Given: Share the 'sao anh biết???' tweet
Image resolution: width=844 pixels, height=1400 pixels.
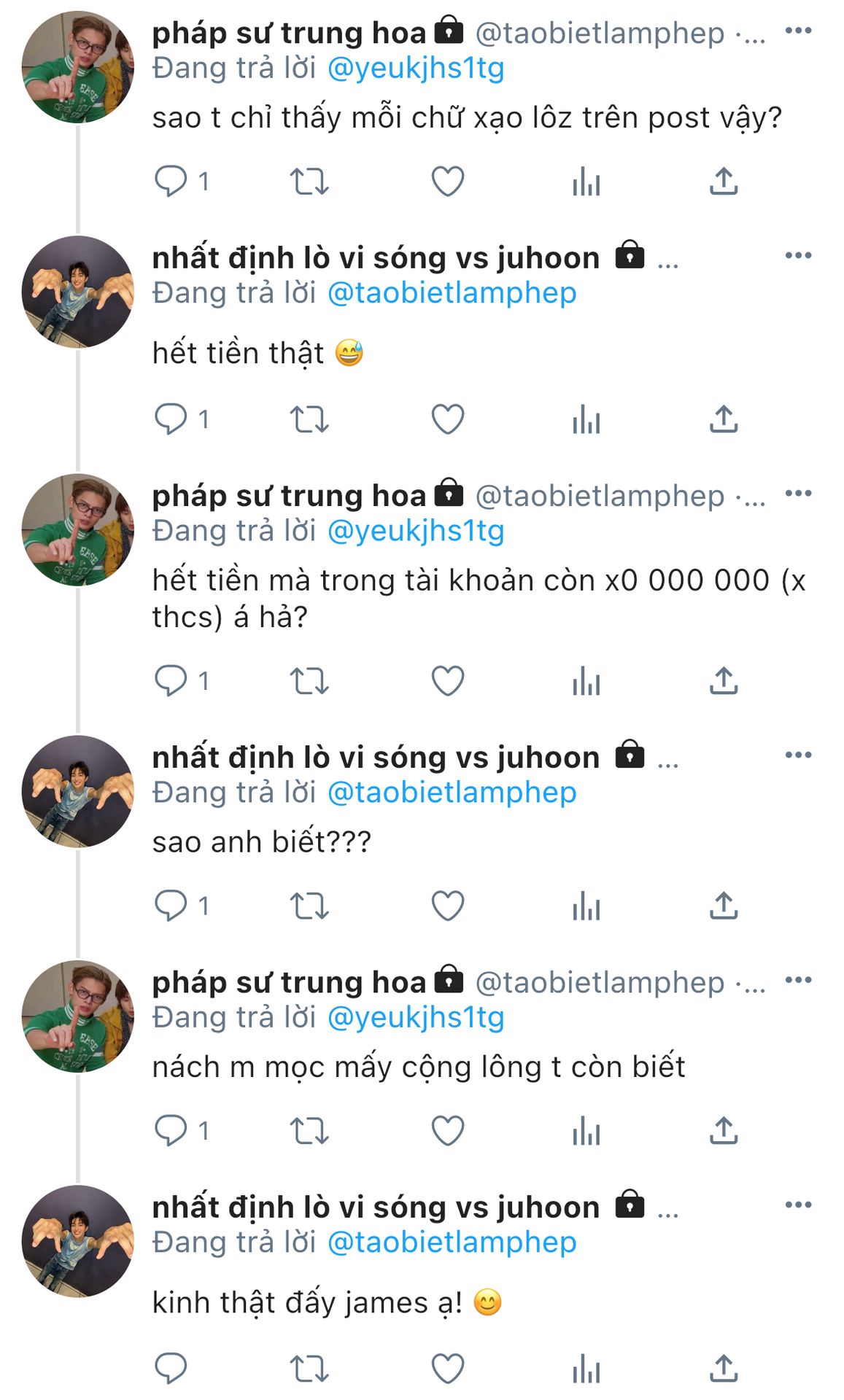Looking at the screenshot, I should click(x=724, y=906).
